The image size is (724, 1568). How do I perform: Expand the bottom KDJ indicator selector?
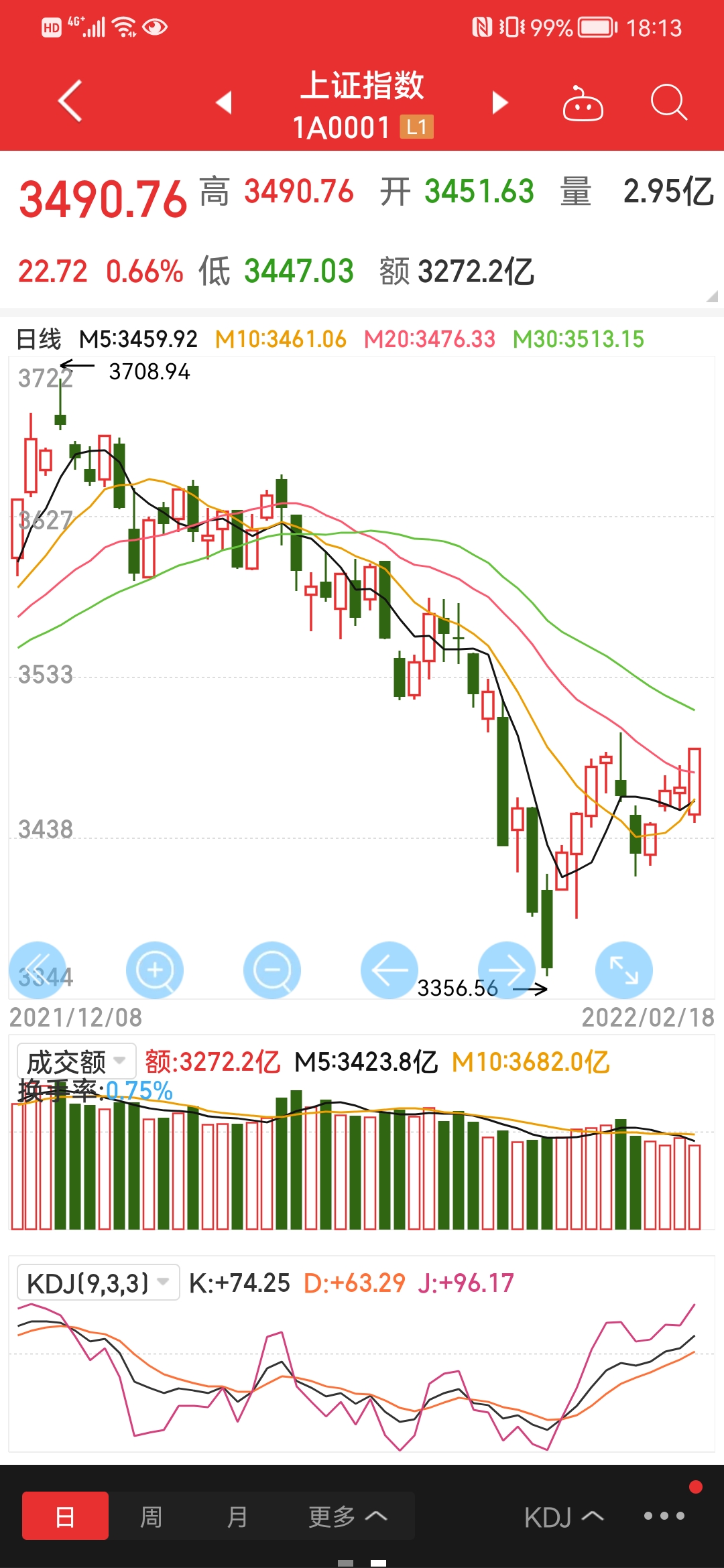[564, 1516]
